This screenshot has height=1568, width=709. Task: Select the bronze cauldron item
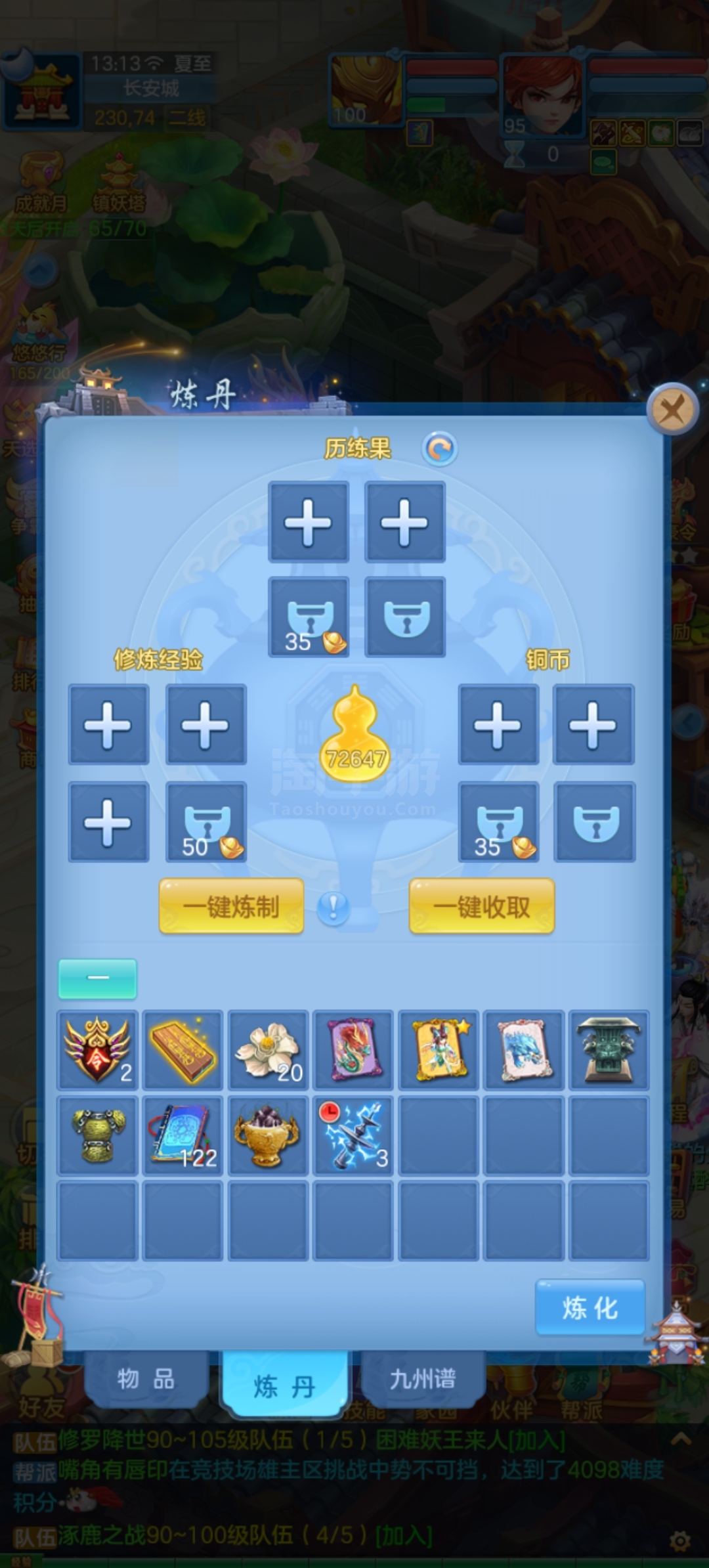coord(609,1051)
